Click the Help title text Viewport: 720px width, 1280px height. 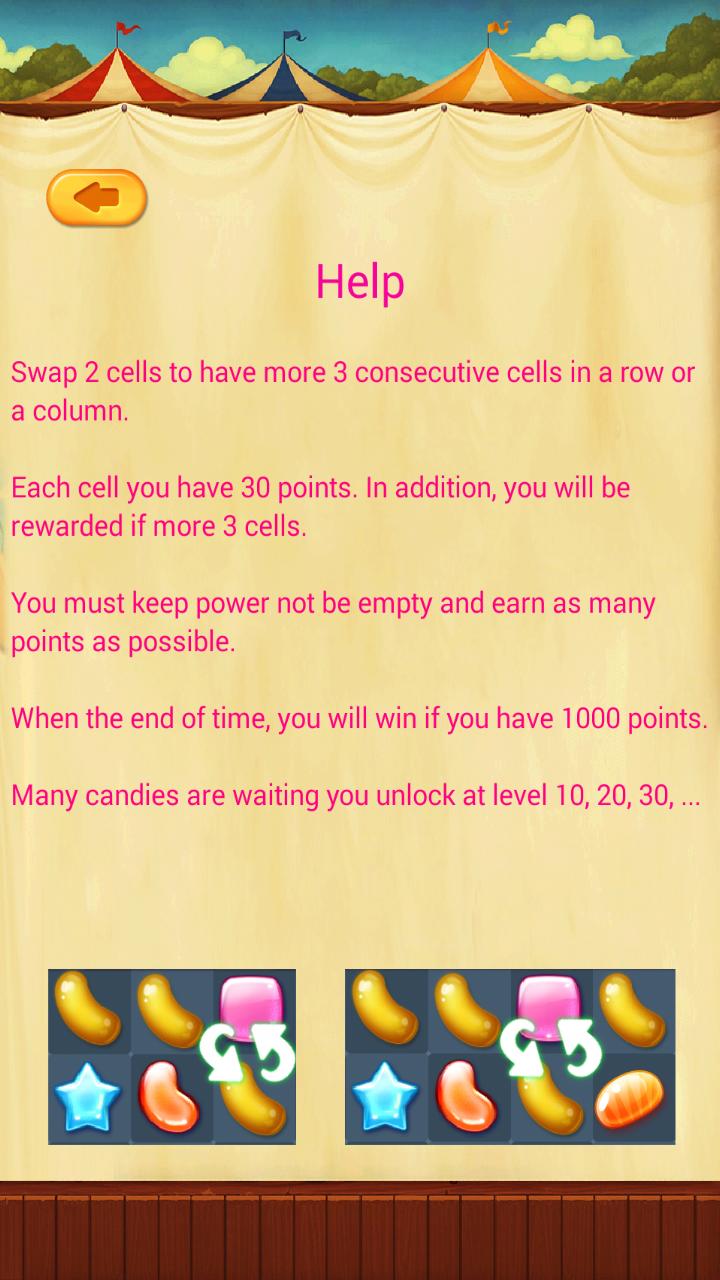tap(360, 282)
